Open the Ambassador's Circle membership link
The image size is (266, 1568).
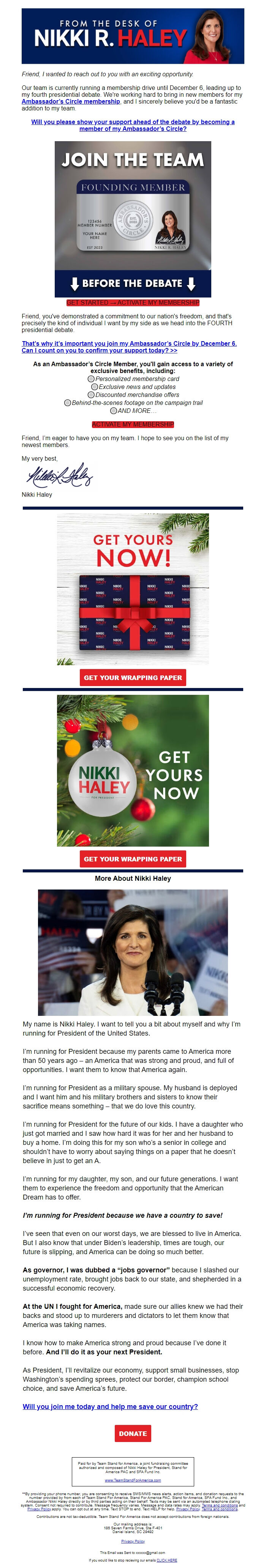pyautogui.click(x=71, y=102)
